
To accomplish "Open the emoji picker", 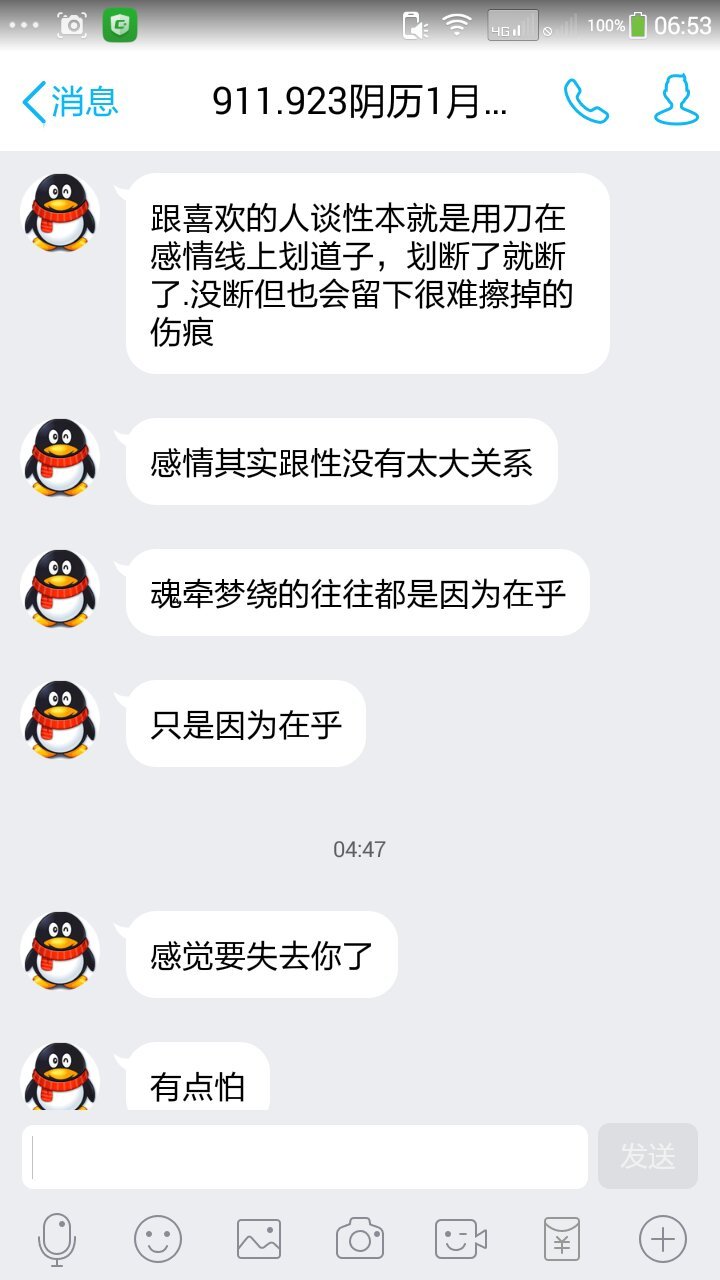I will point(158,1240).
